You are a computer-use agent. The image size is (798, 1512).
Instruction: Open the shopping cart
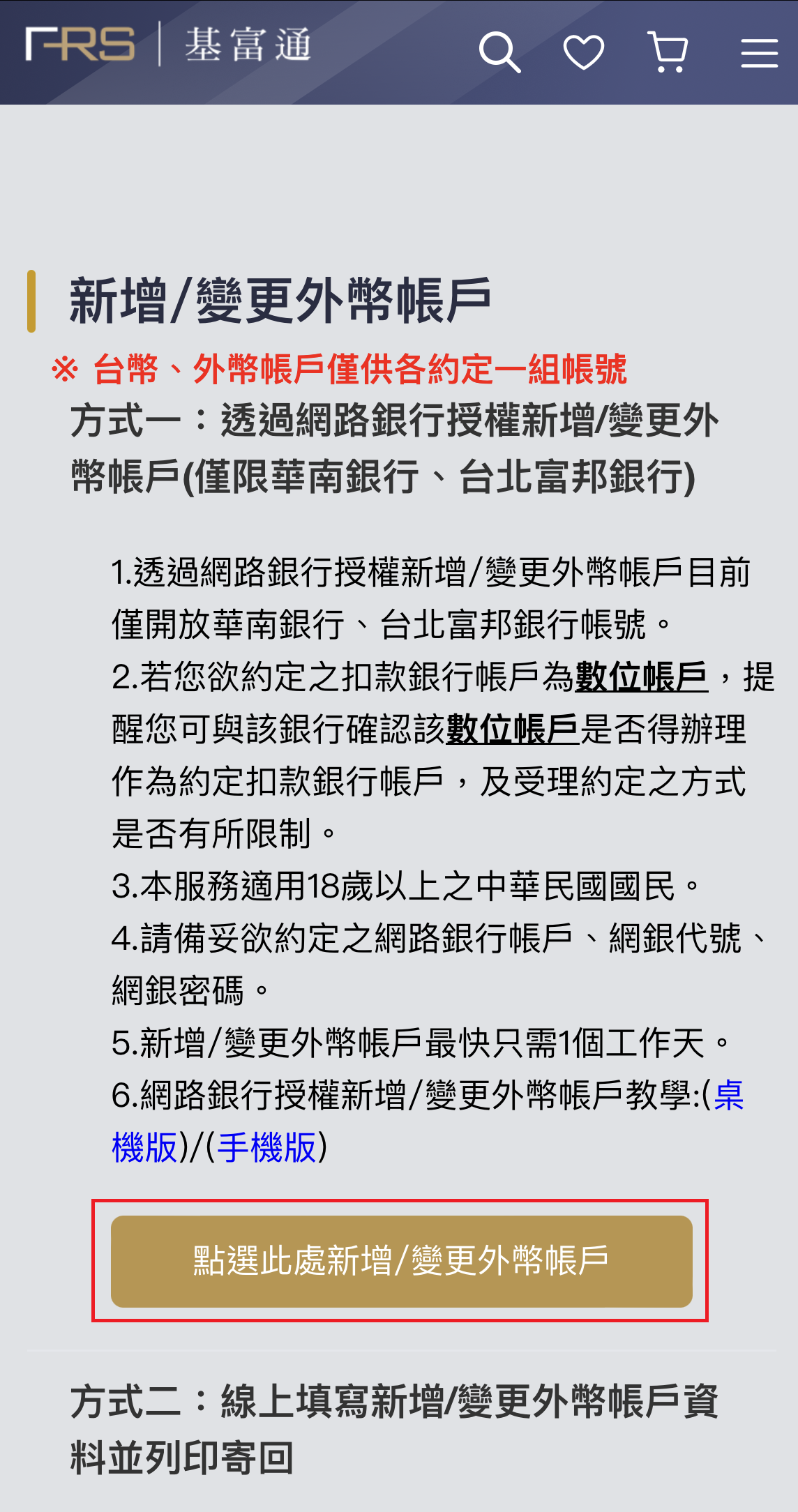click(x=668, y=52)
